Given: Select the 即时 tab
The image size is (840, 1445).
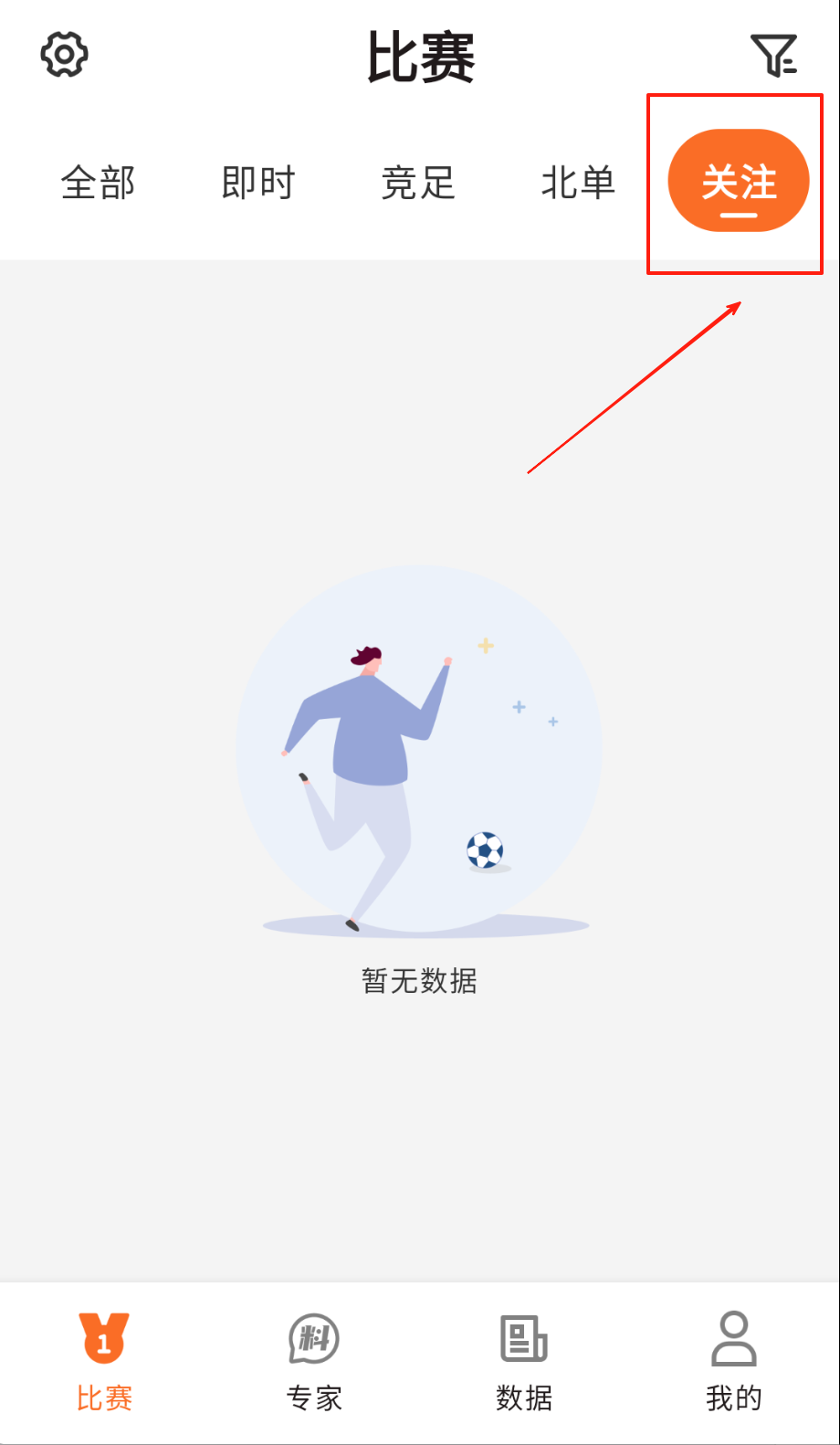Looking at the screenshot, I should [258, 183].
